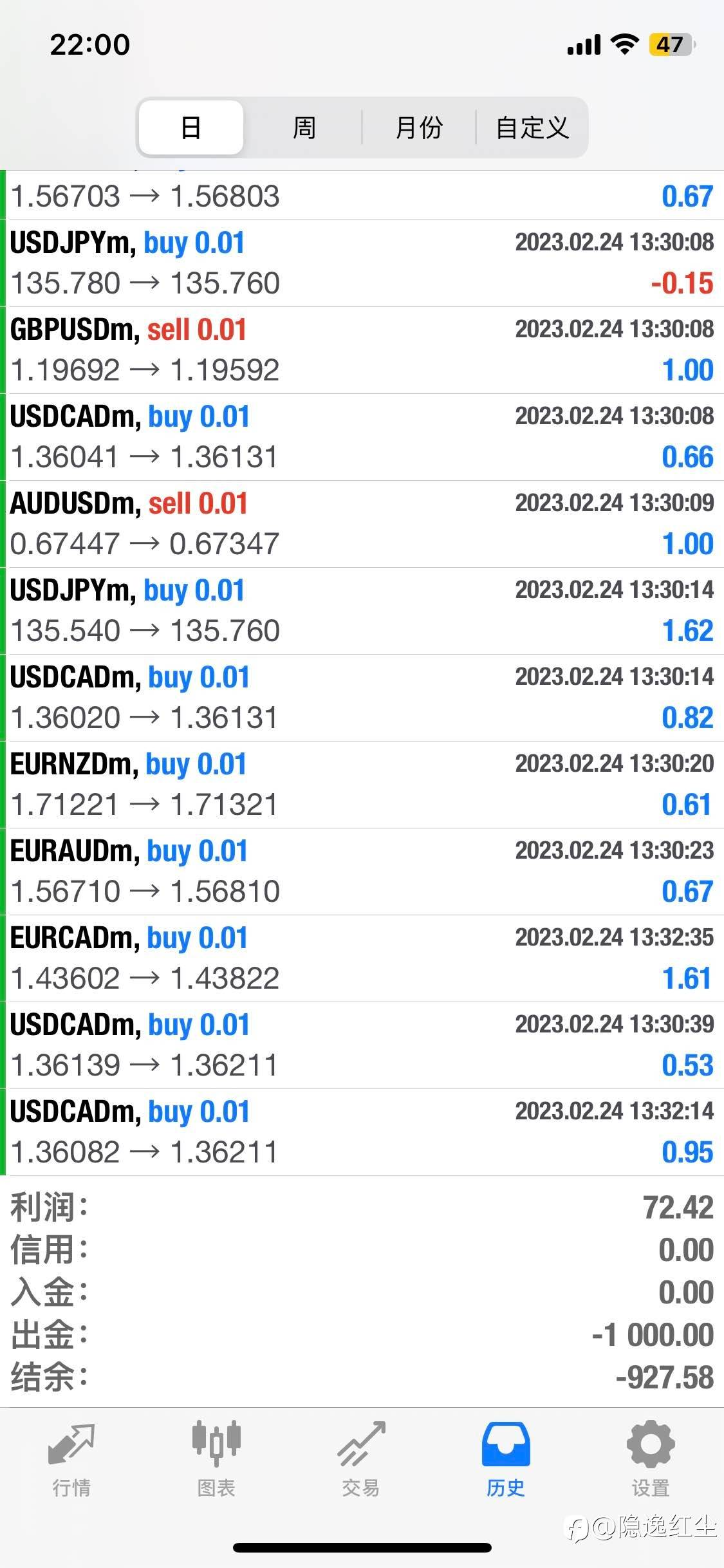Expand the GBPUSDm sell 0.01 trade
The width and height of the screenshot is (724, 1568).
(362, 350)
